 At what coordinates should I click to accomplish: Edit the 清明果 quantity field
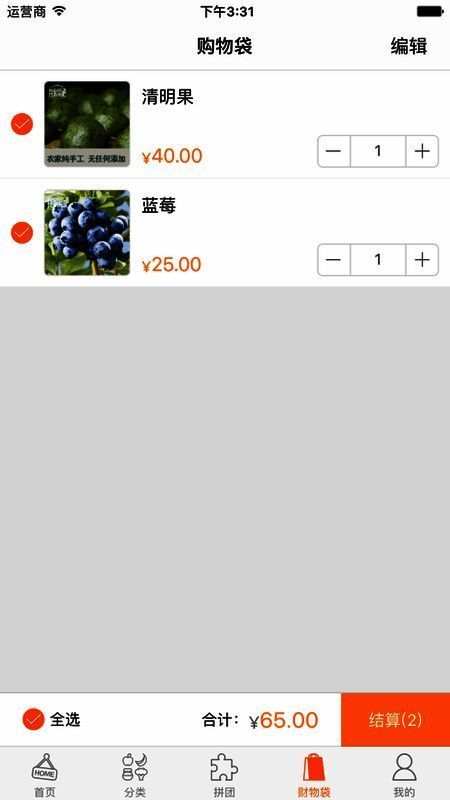pos(378,151)
